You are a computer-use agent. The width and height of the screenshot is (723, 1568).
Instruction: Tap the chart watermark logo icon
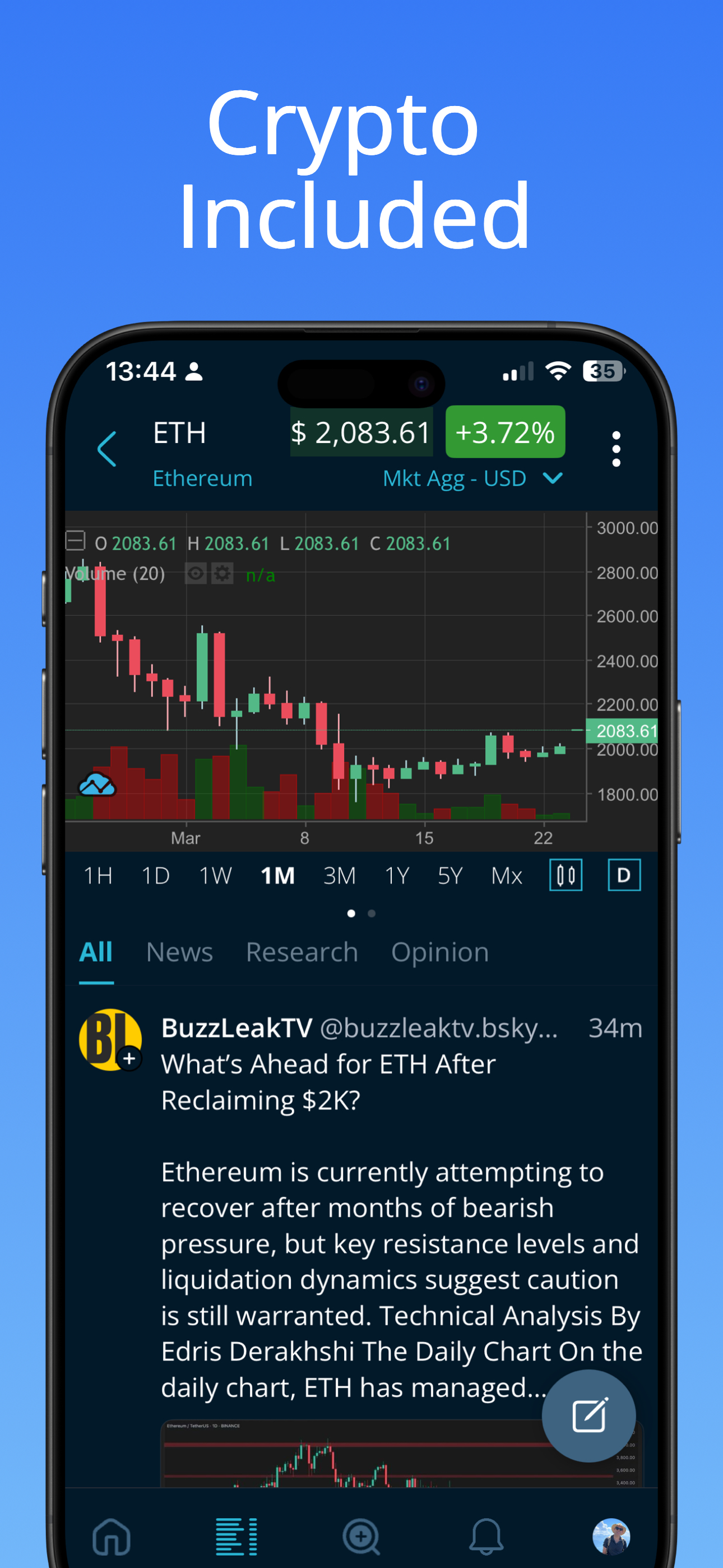(98, 785)
